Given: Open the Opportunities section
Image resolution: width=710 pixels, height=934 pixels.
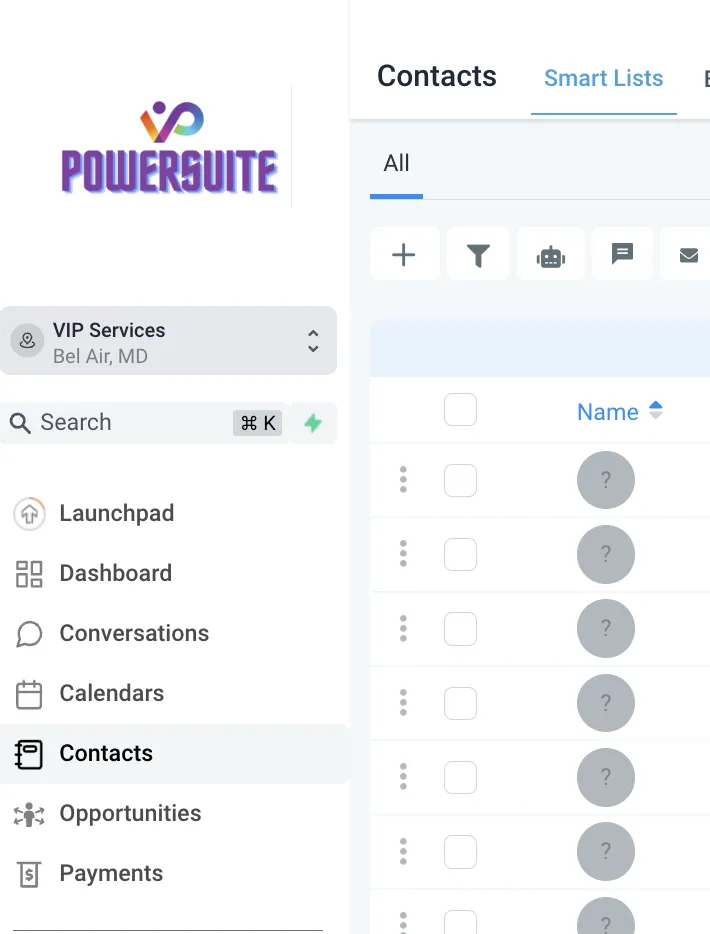Looking at the screenshot, I should pyautogui.click(x=130, y=813).
